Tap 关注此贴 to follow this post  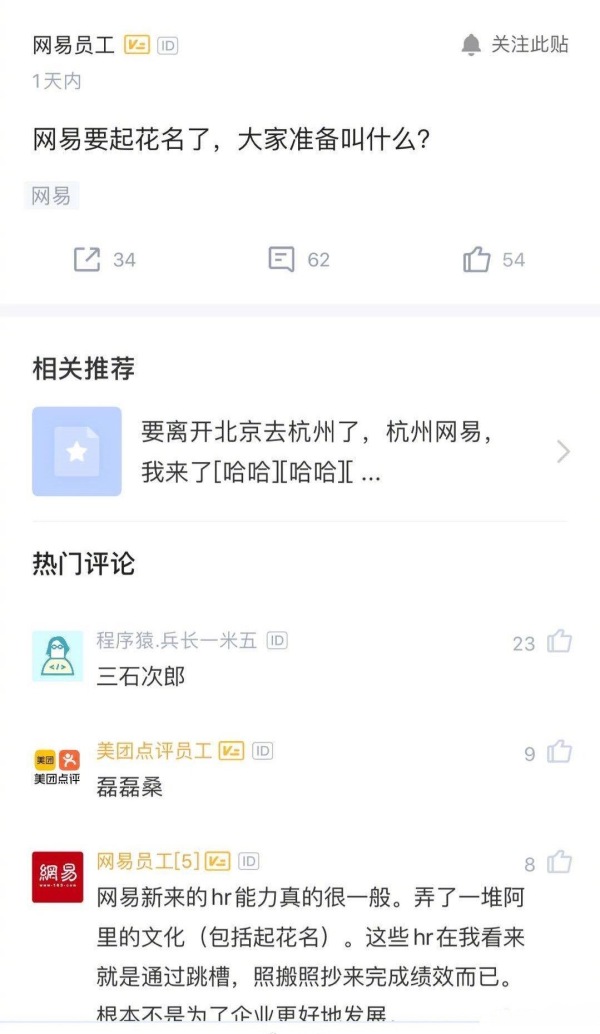(x=515, y=45)
